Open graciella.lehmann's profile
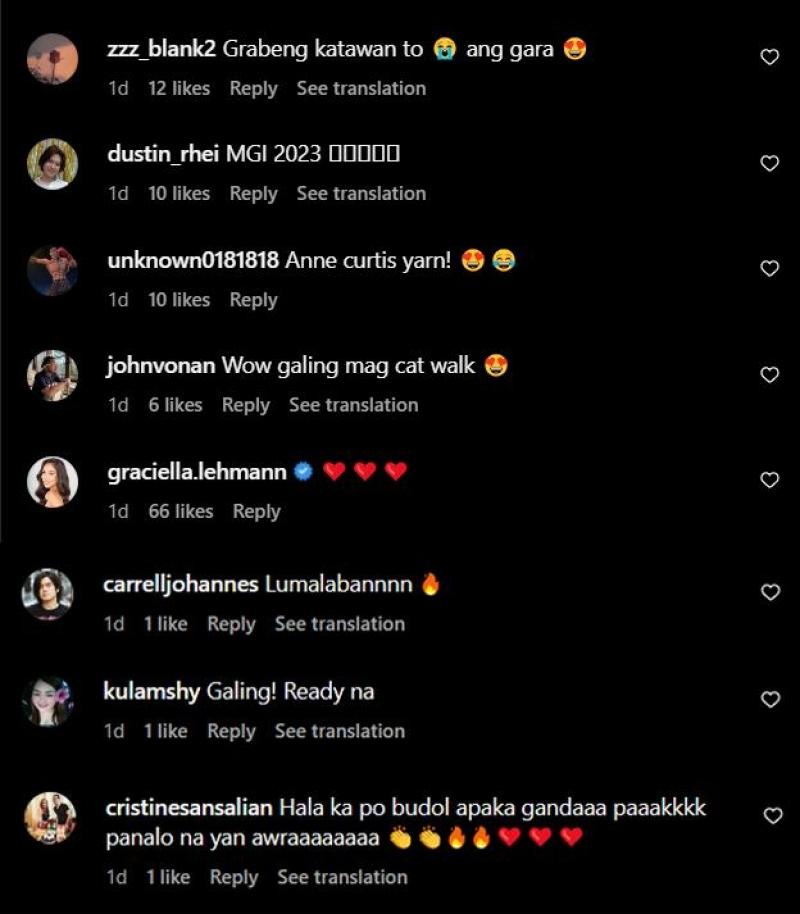The image size is (800, 914). [196, 472]
